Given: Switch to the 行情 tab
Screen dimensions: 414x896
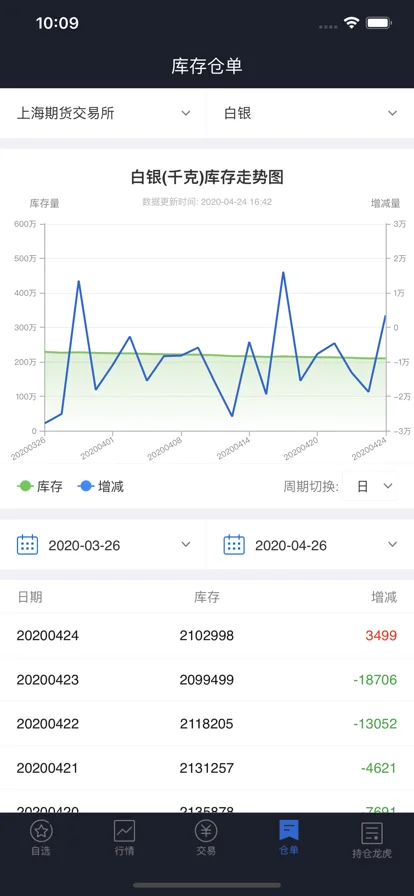Looking at the screenshot, I should [124, 838].
